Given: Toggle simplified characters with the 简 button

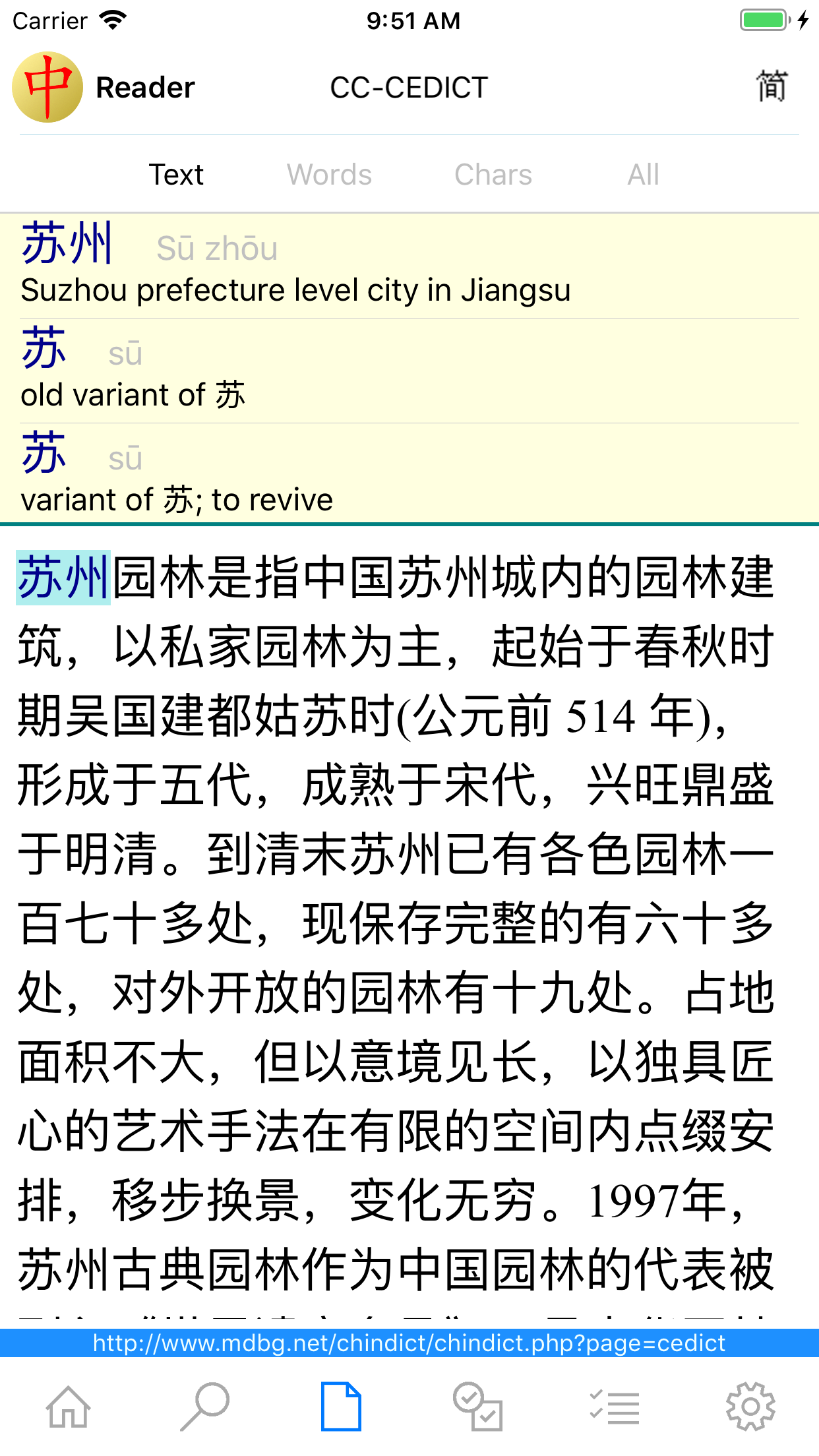Looking at the screenshot, I should click(x=770, y=86).
